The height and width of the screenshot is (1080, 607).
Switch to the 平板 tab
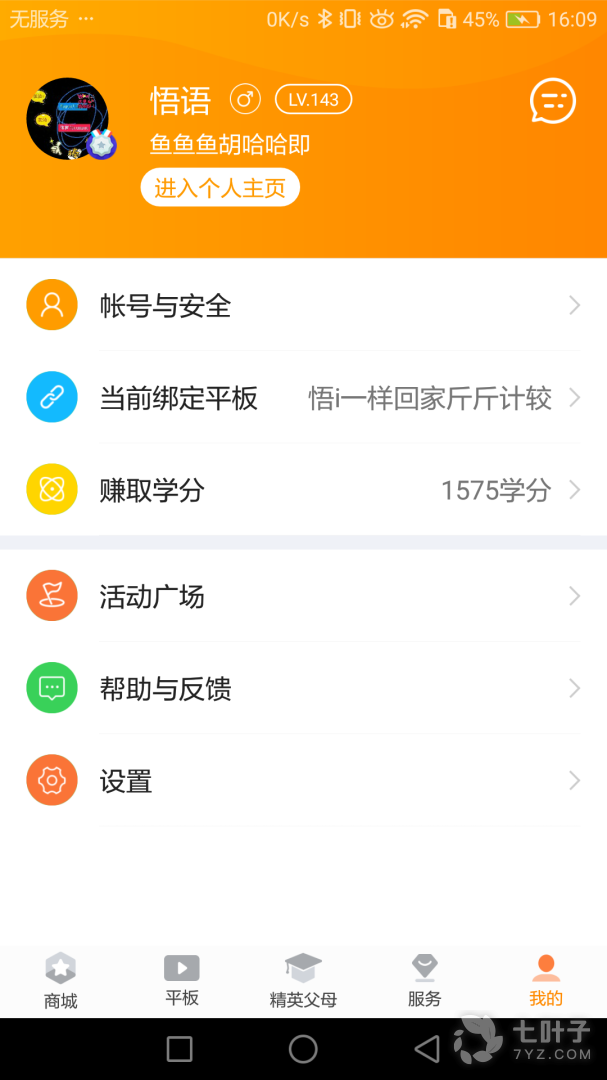[x=182, y=980]
